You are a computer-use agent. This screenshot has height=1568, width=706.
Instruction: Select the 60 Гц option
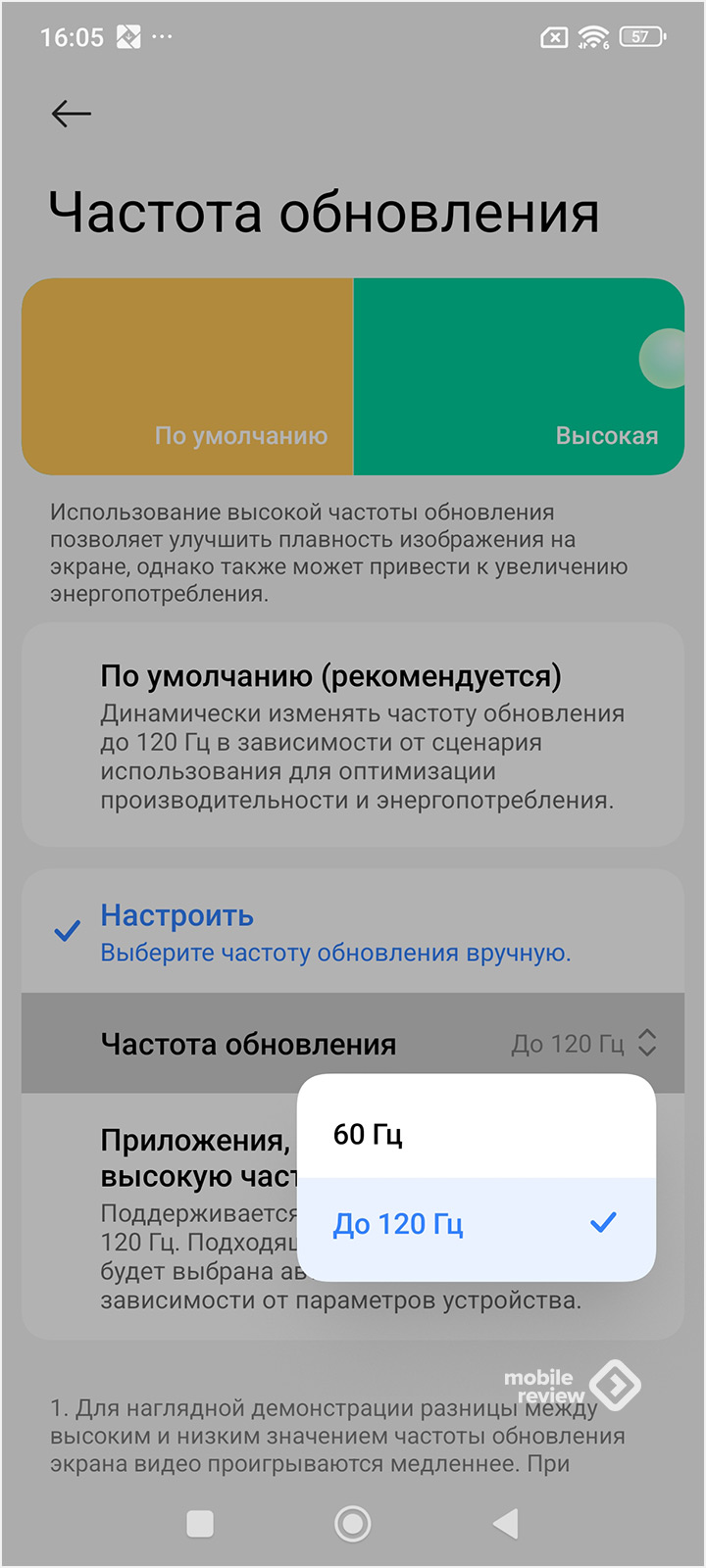pos(476,1133)
